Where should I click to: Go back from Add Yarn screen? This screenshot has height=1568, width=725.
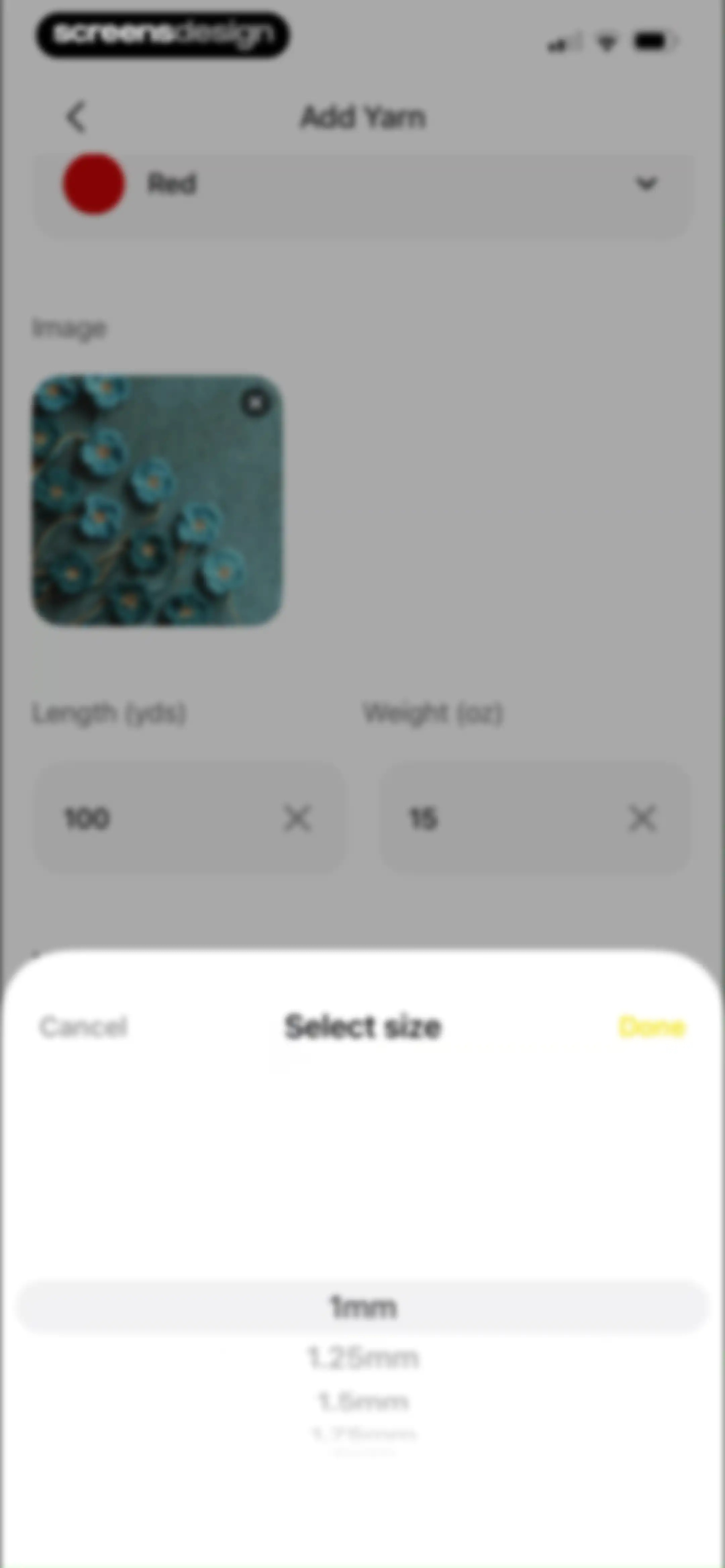pos(76,117)
